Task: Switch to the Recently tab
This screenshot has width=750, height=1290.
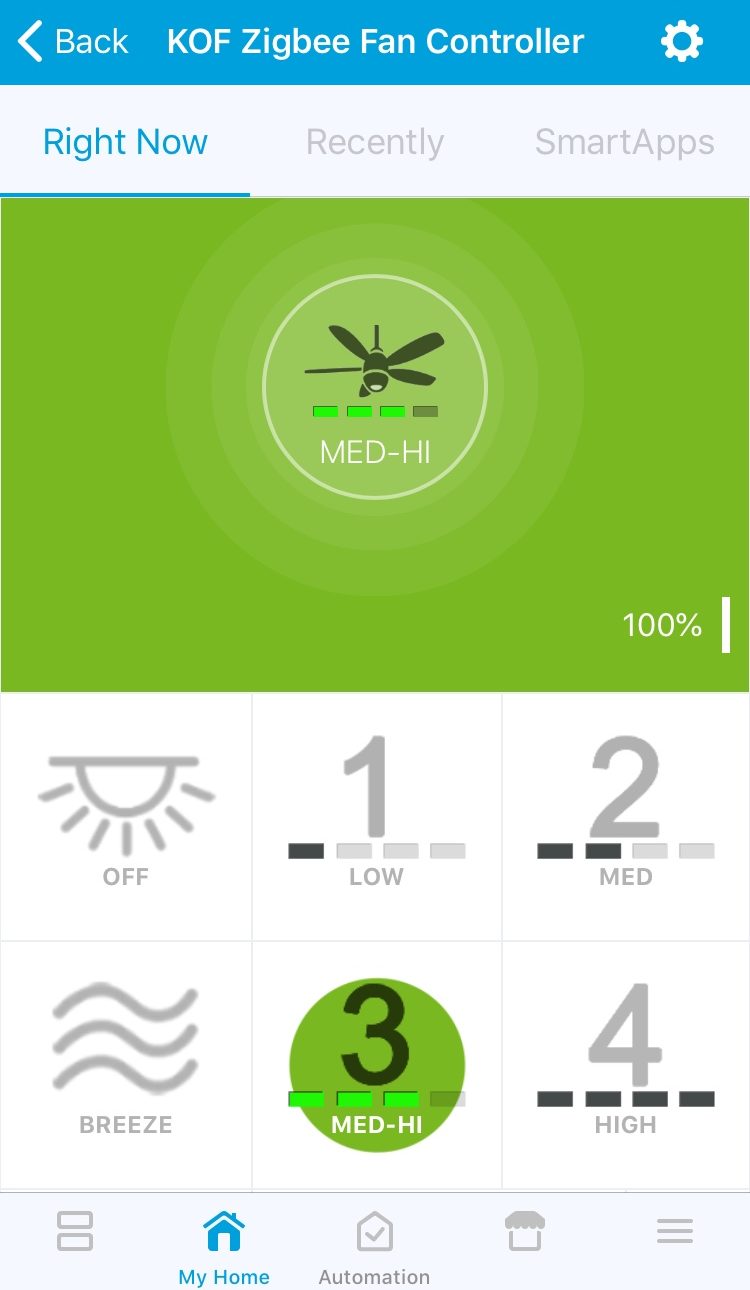Action: pos(375,142)
